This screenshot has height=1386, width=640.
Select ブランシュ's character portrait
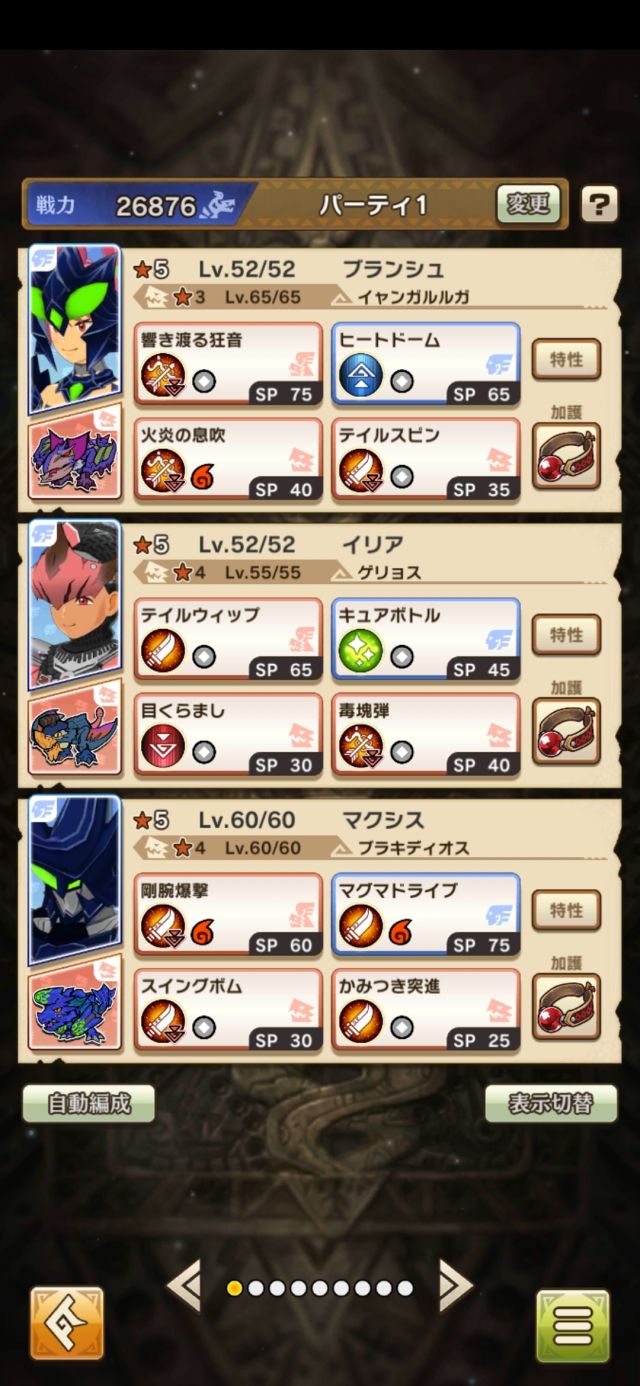75,328
